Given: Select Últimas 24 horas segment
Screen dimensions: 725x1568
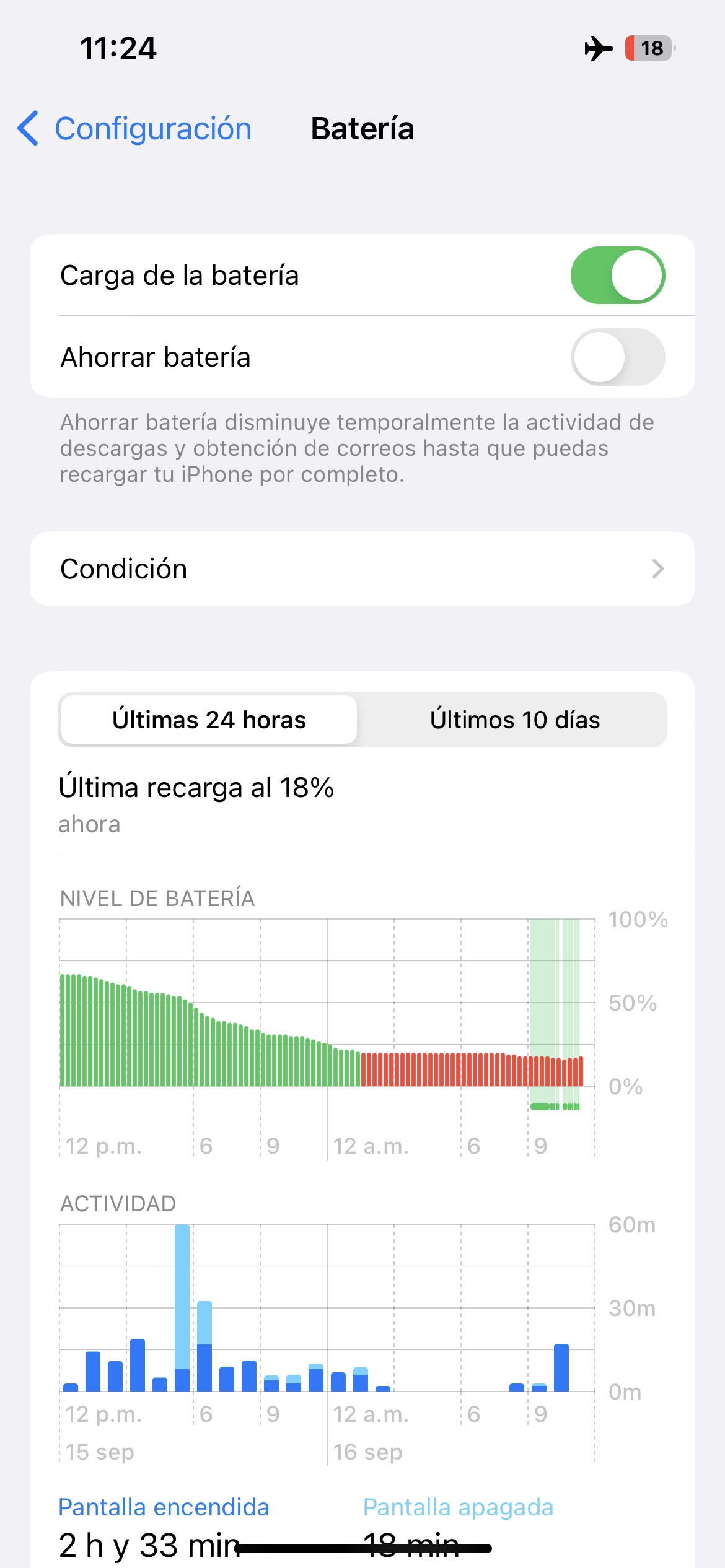Looking at the screenshot, I should (209, 720).
